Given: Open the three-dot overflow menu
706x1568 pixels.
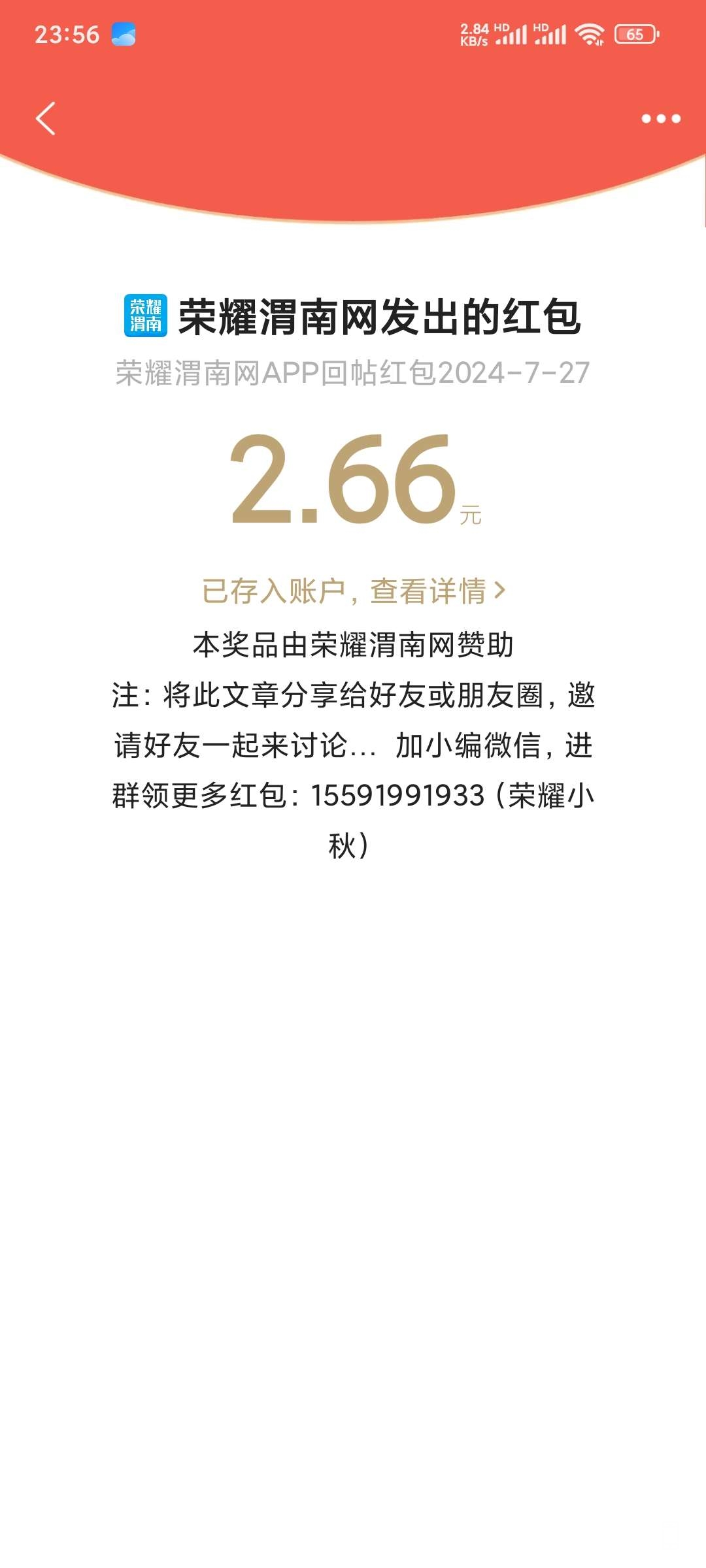Looking at the screenshot, I should point(660,118).
